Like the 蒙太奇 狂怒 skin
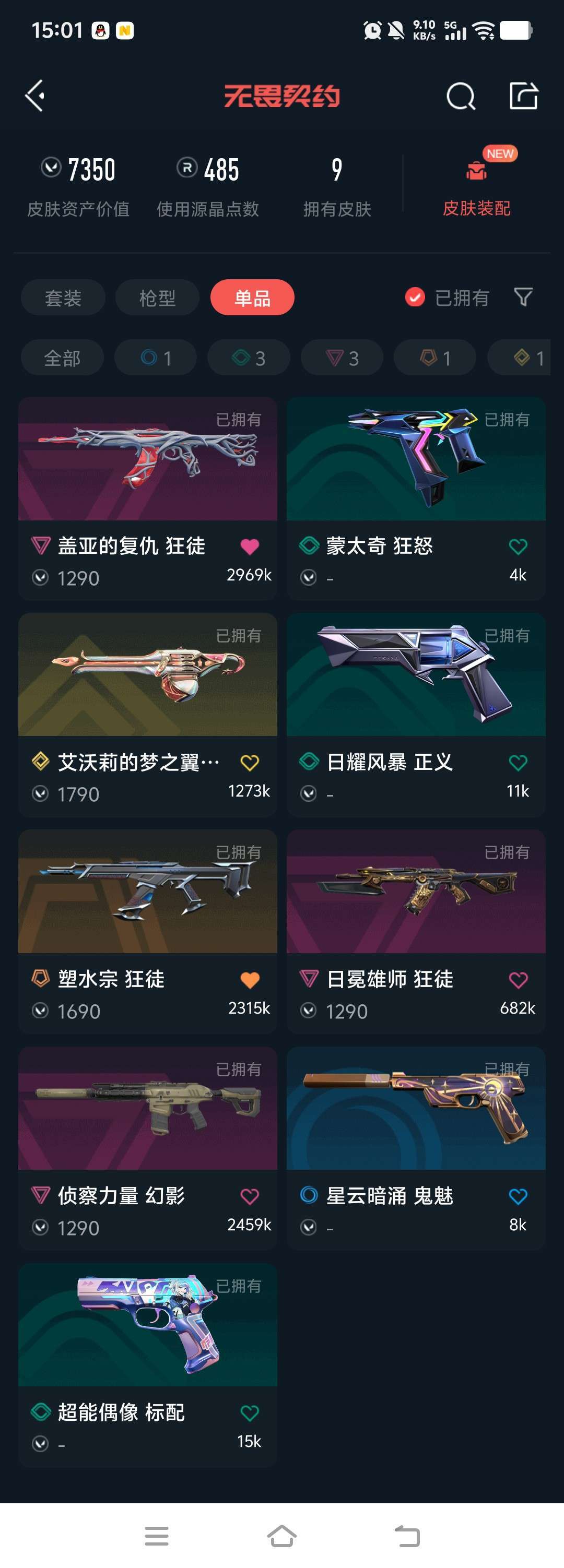The height and width of the screenshot is (1568, 564). [x=518, y=547]
